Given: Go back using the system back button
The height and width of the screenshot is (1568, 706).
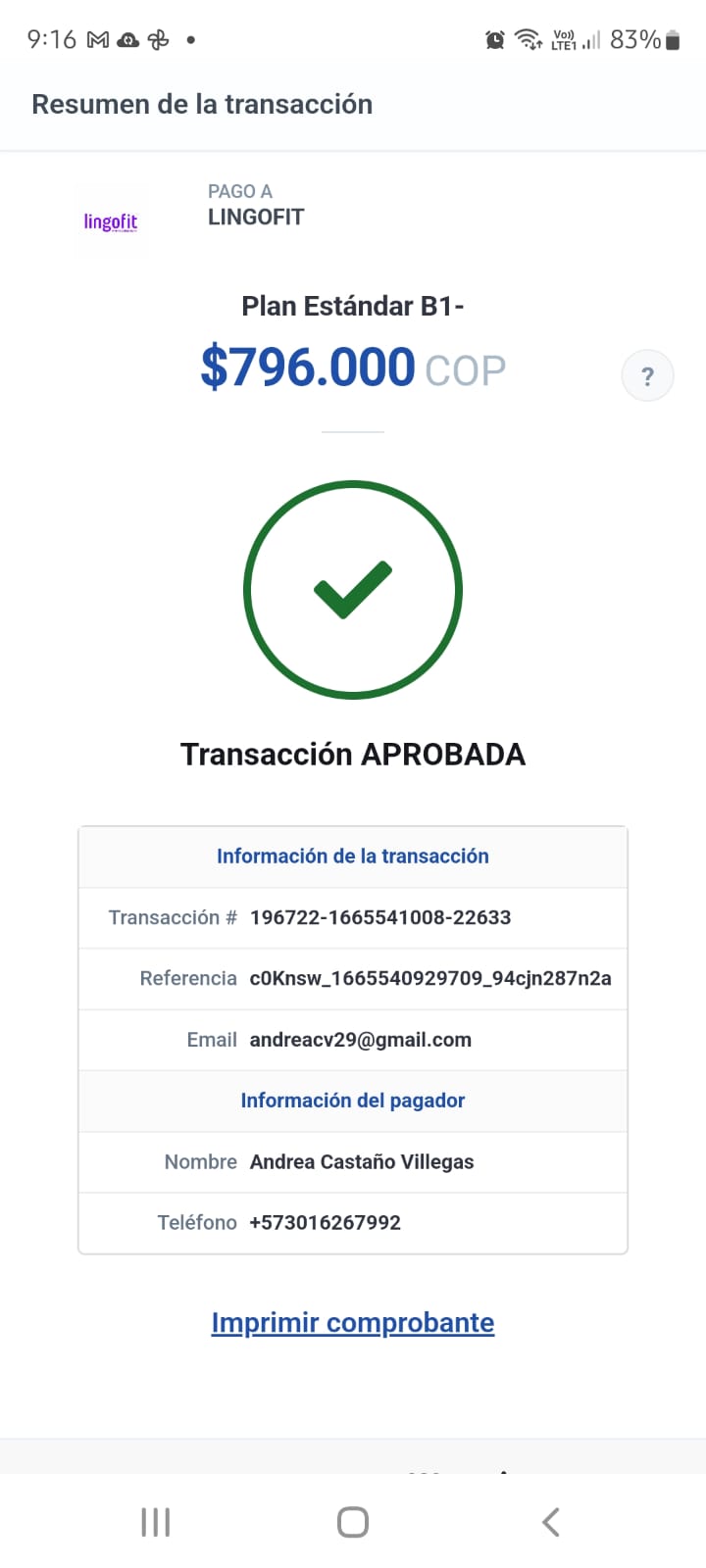Looking at the screenshot, I should point(551,1521).
